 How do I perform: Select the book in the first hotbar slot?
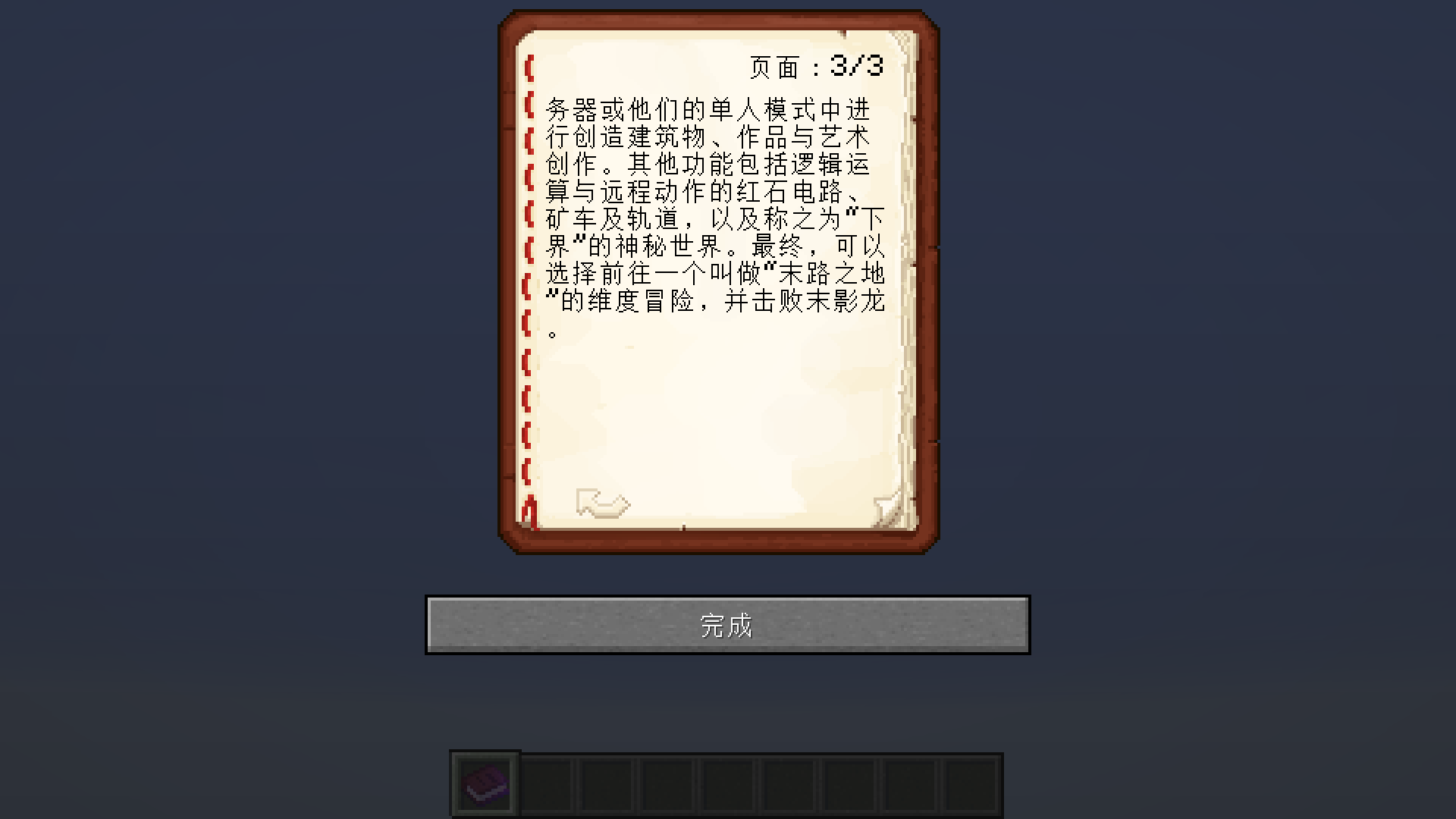click(x=485, y=784)
